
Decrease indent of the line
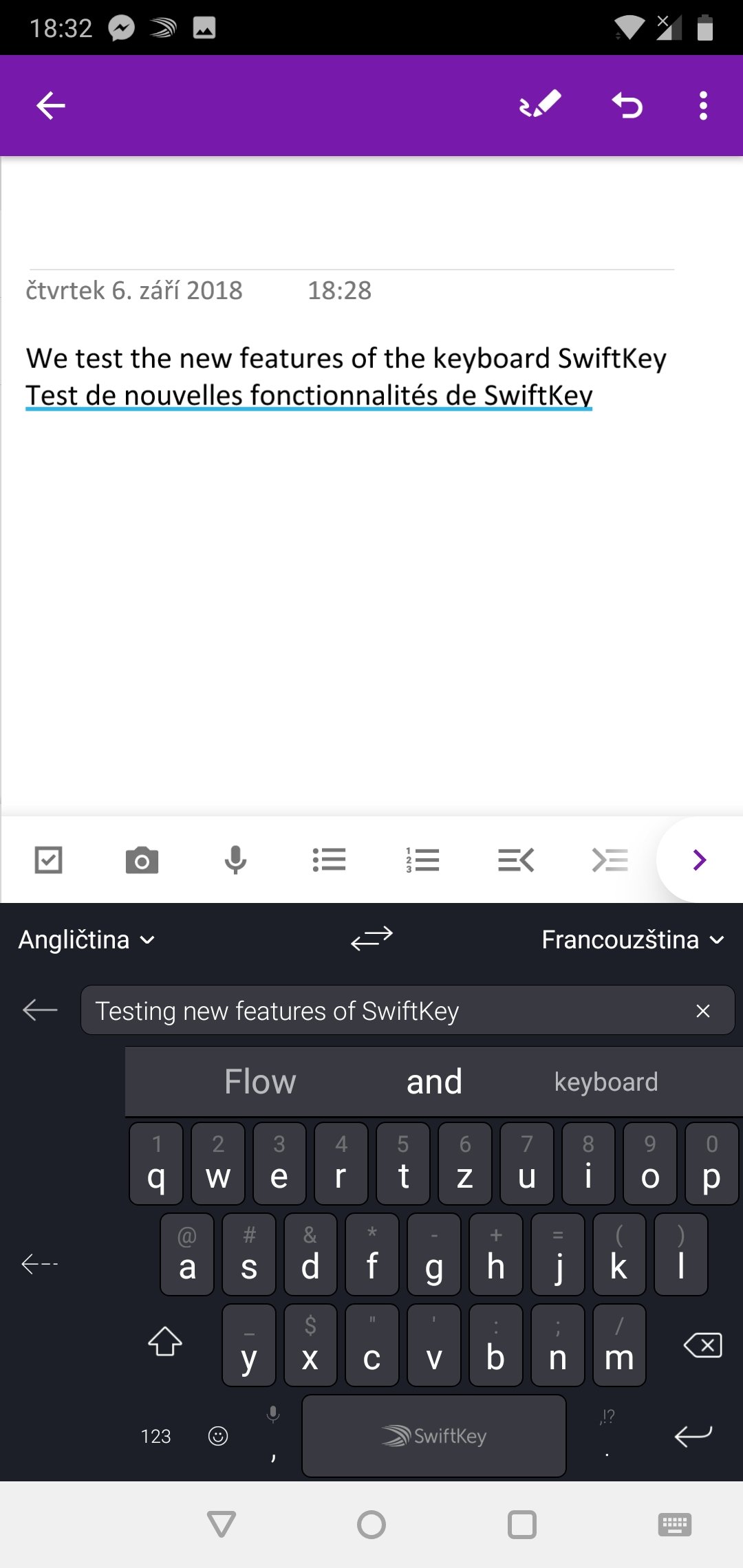[516, 860]
